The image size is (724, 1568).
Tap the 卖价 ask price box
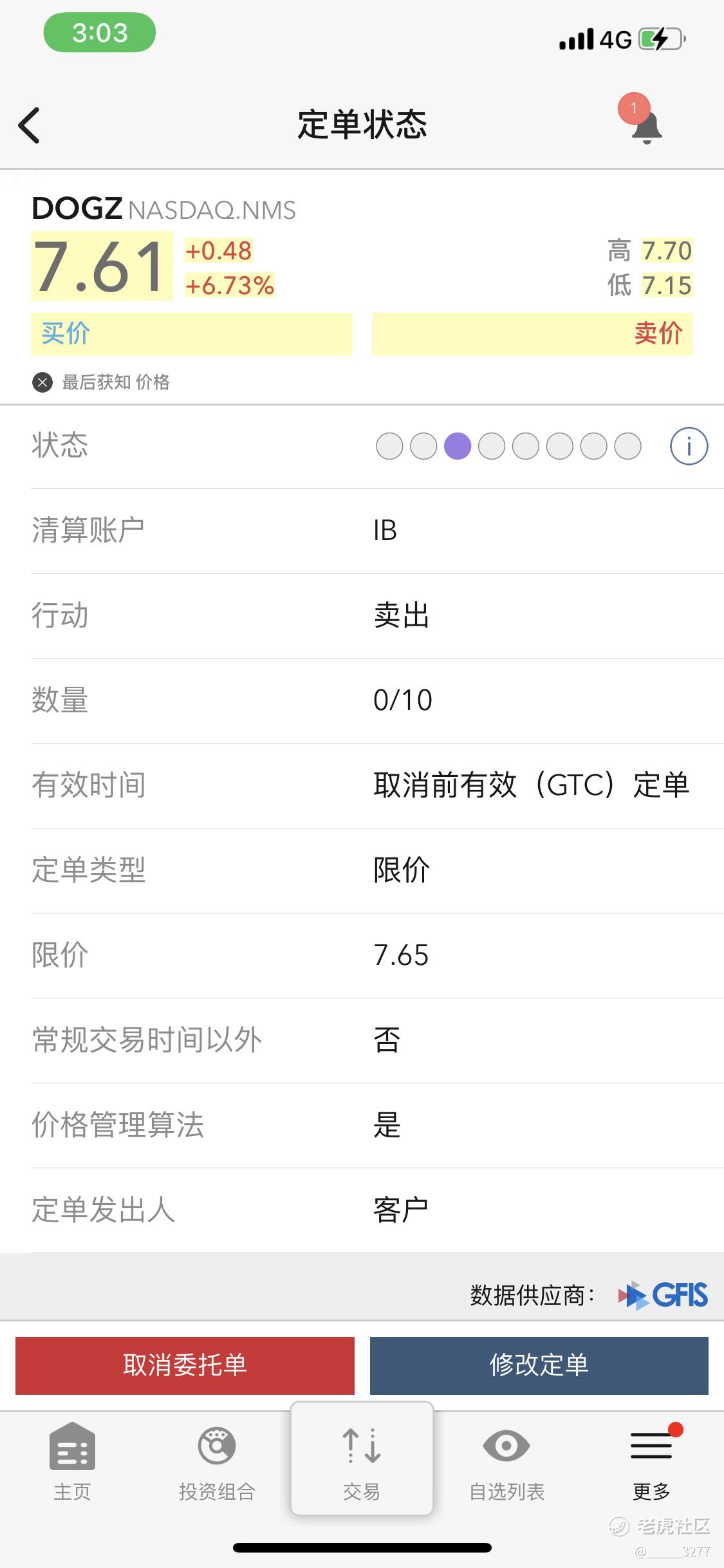coord(532,333)
